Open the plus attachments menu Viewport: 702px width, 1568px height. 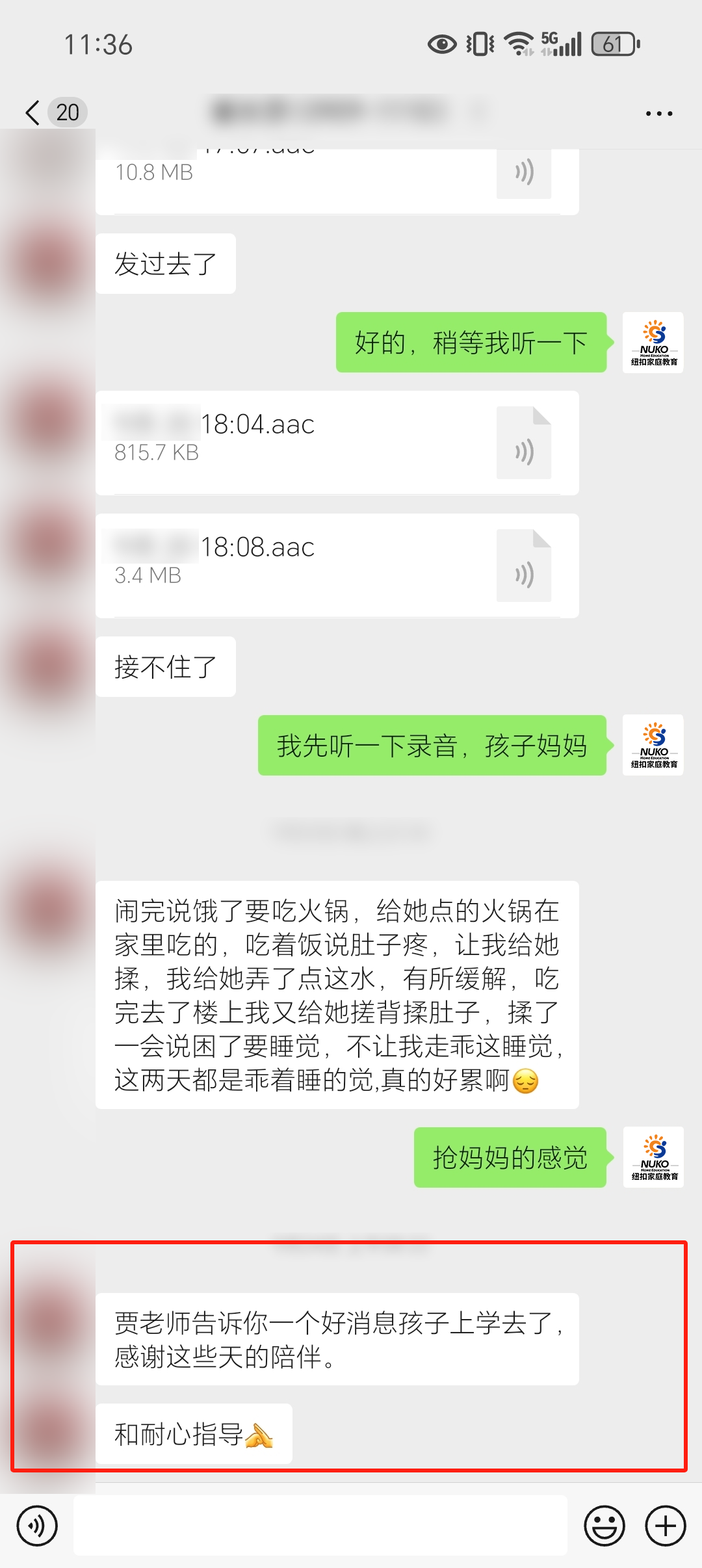pyautogui.click(x=665, y=1525)
